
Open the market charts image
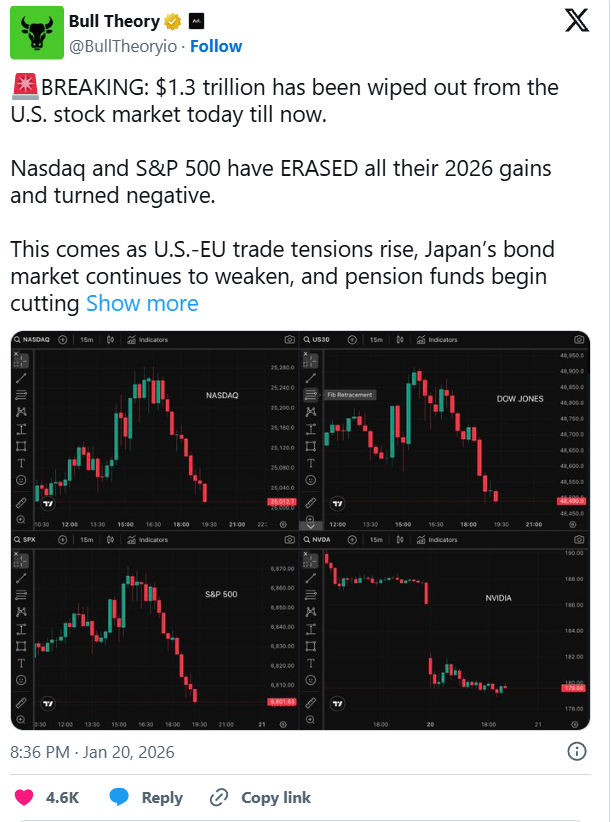click(300, 530)
